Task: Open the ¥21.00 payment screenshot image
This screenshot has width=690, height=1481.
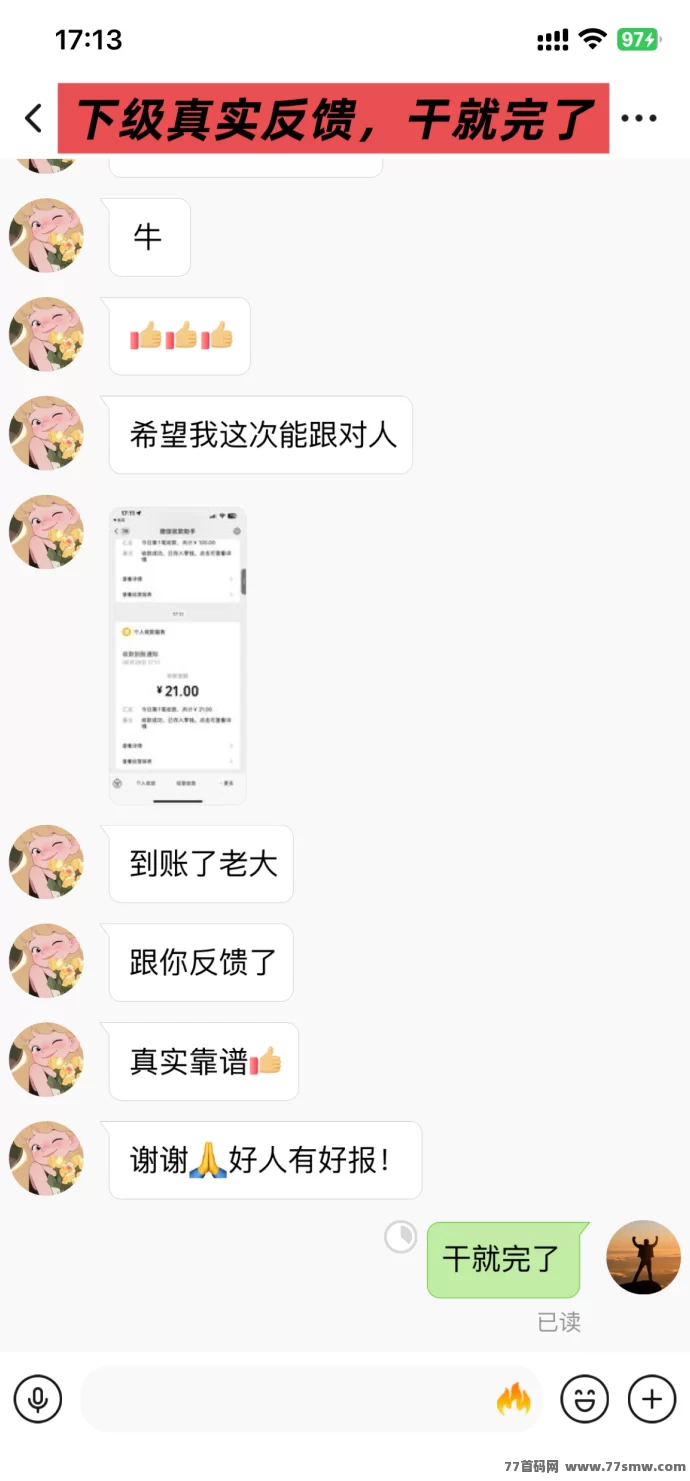Action: point(178,655)
